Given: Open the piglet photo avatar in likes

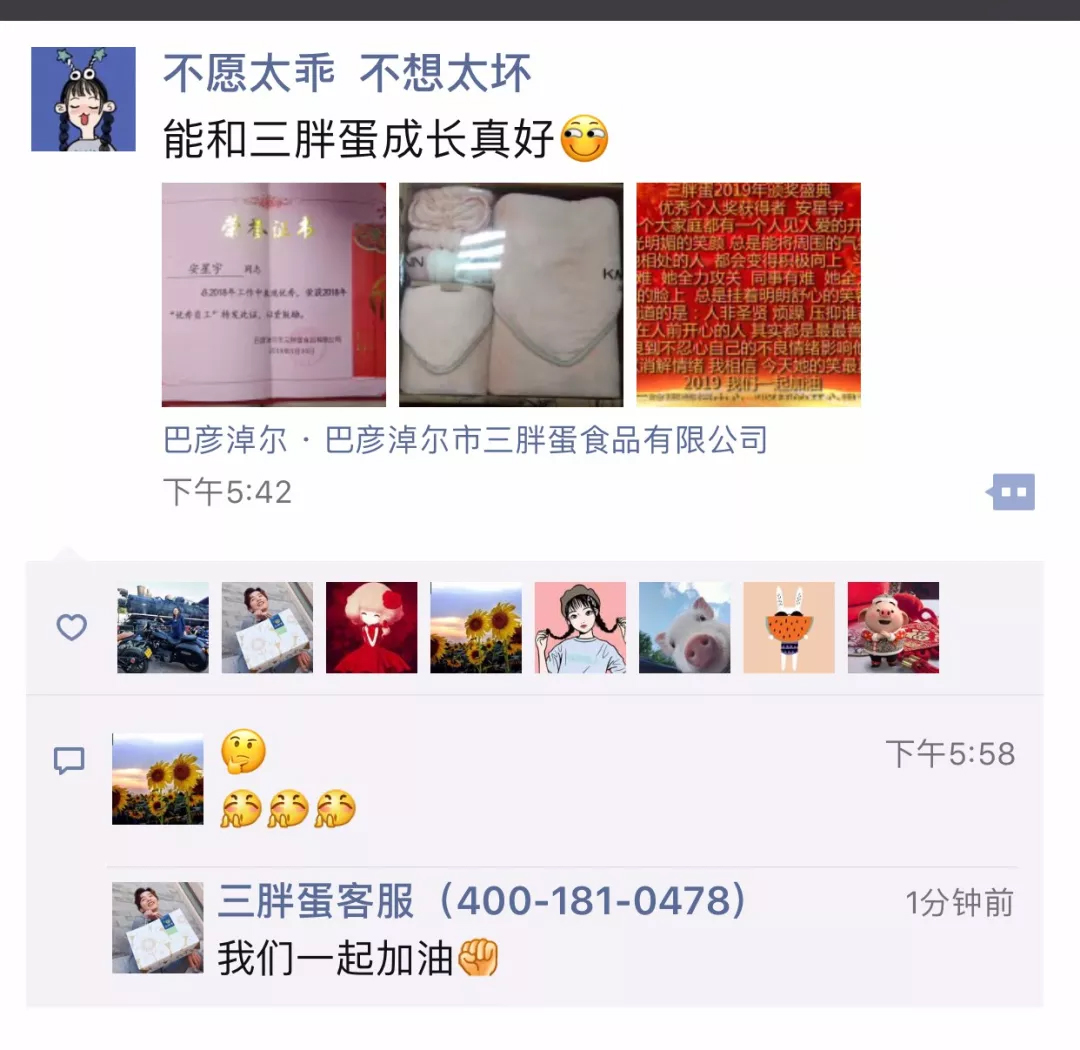Looking at the screenshot, I should point(684,627).
